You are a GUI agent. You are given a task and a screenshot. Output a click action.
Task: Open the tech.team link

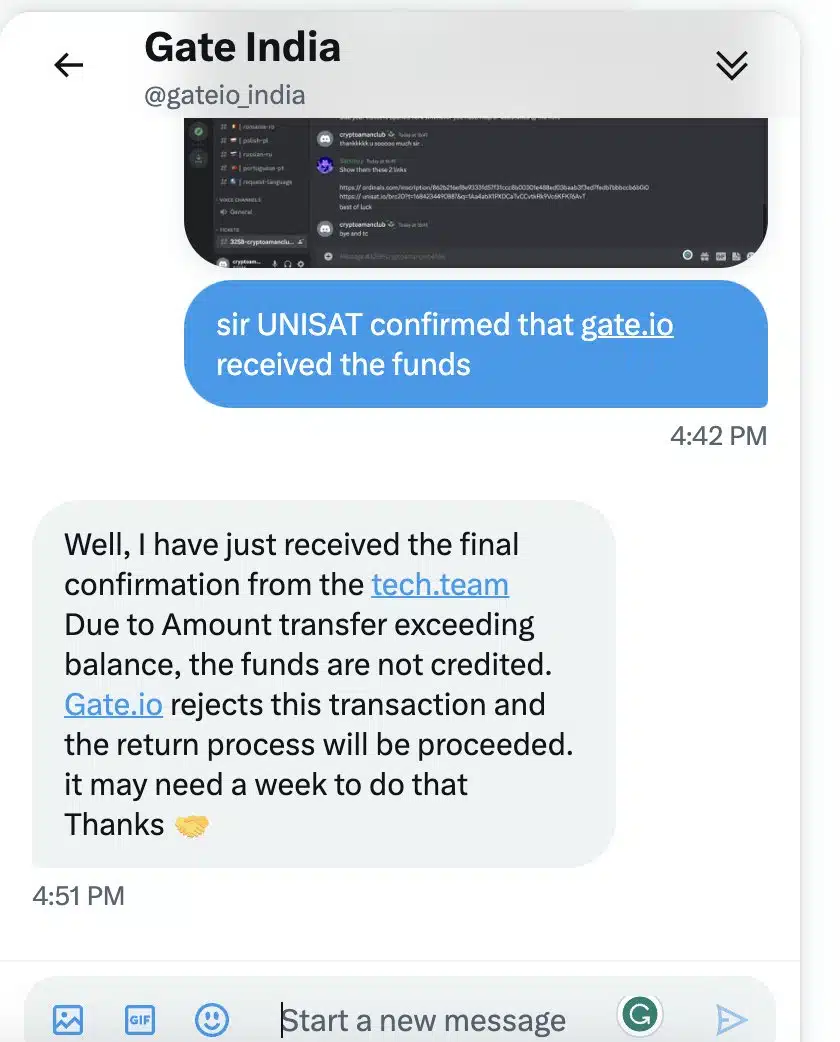(440, 584)
